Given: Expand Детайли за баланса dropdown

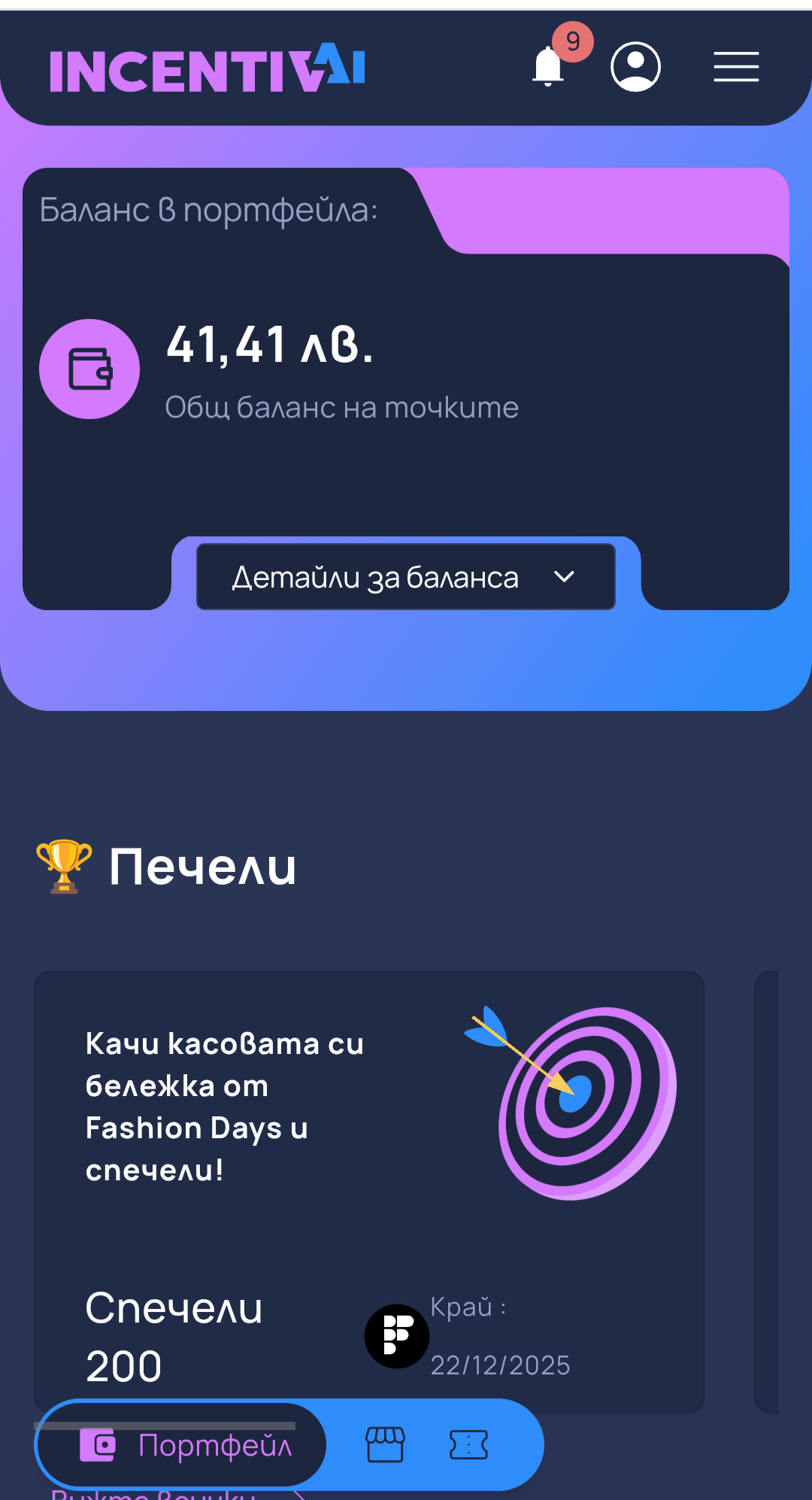Looking at the screenshot, I should click(x=405, y=577).
